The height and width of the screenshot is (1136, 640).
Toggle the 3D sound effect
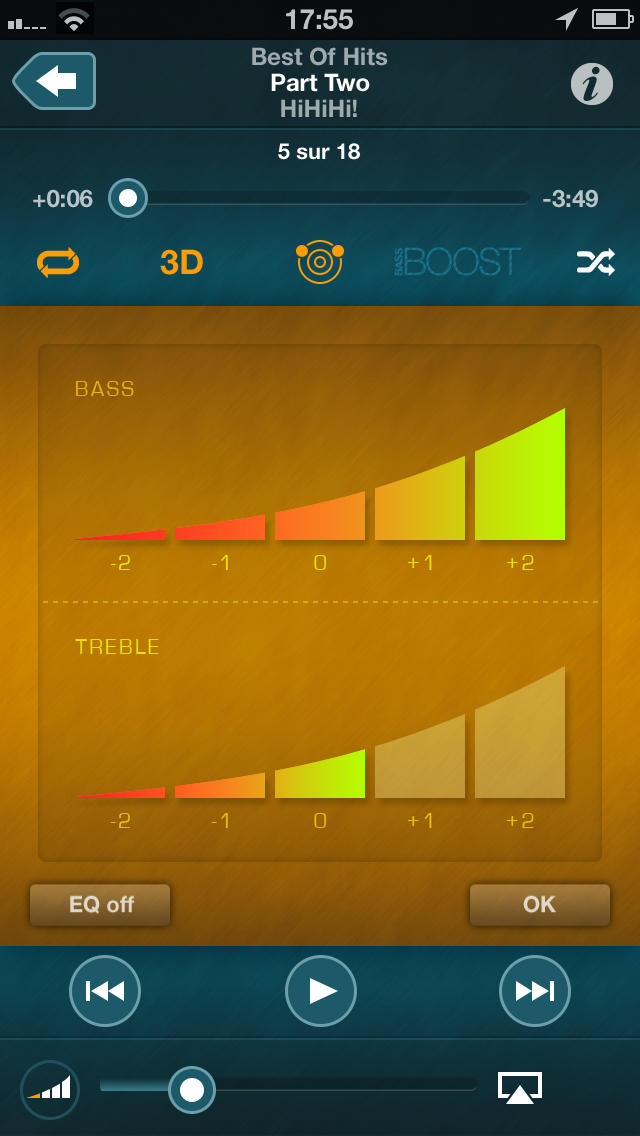click(x=181, y=263)
